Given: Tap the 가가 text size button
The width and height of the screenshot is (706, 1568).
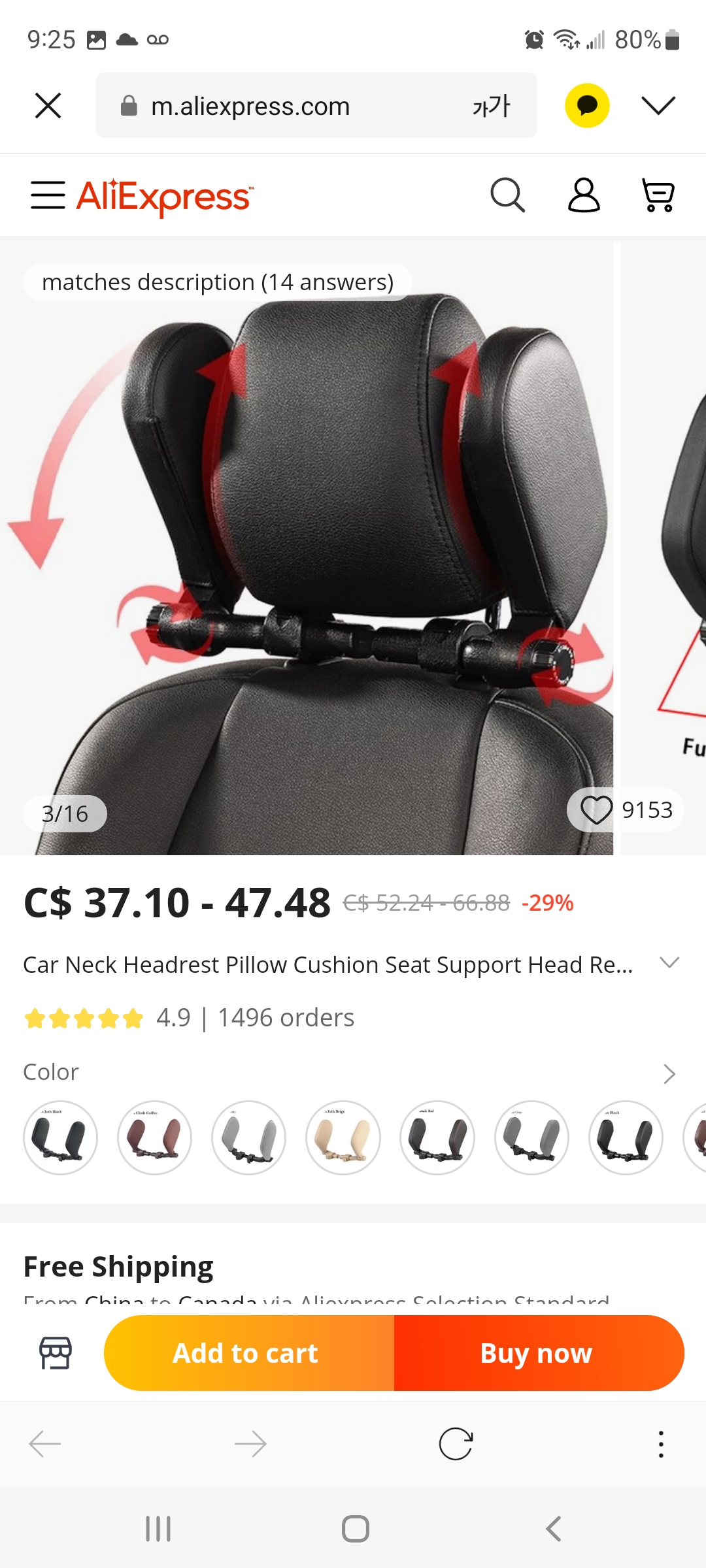Looking at the screenshot, I should pos(491,106).
